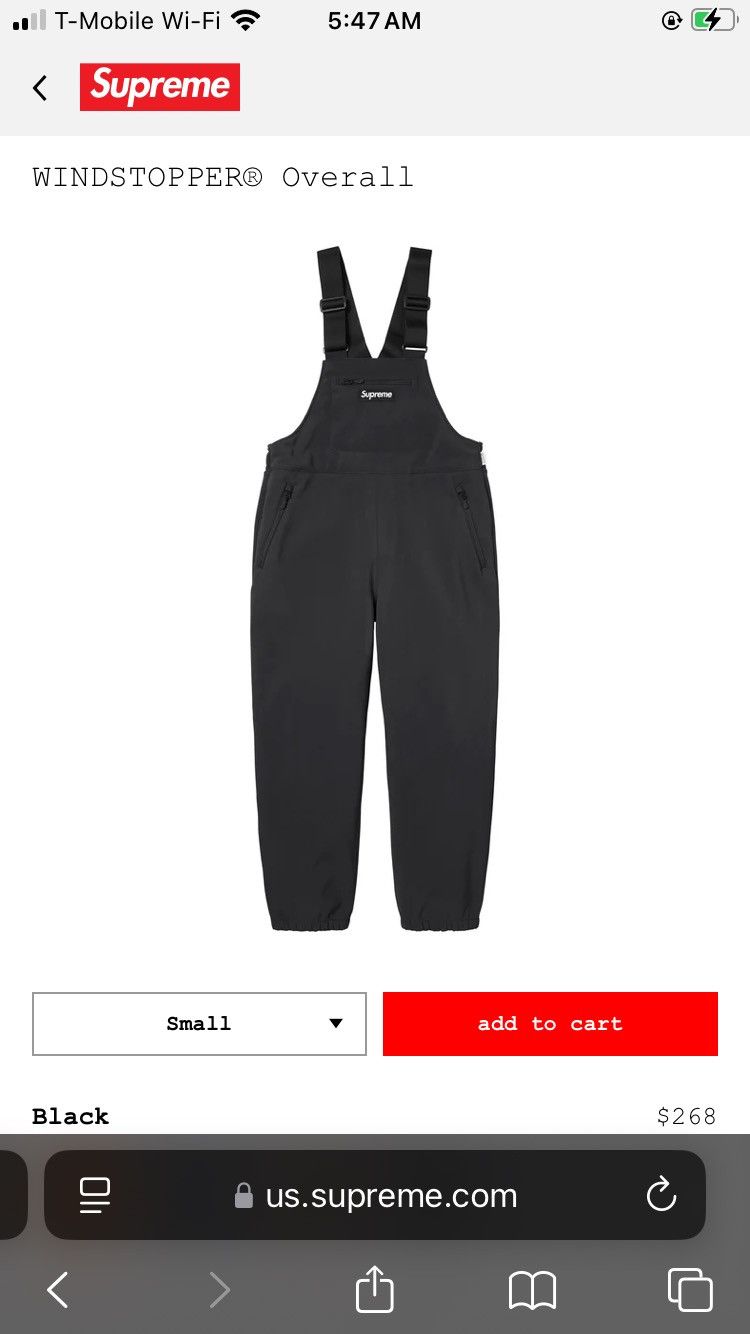The height and width of the screenshot is (1334, 750).
Task: Reload the page
Action: [x=661, y=1195]
